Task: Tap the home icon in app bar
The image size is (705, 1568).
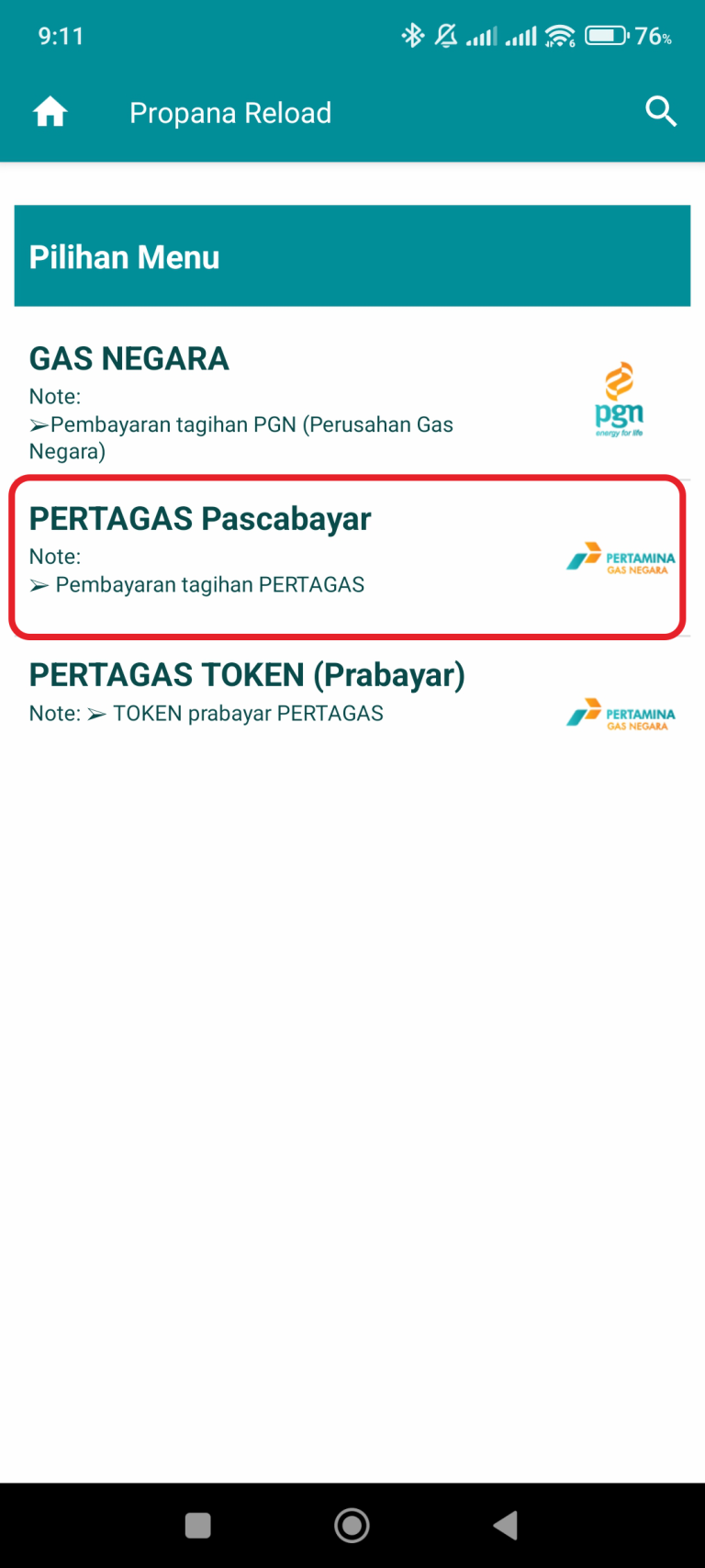Action: [x=50, y=112]
